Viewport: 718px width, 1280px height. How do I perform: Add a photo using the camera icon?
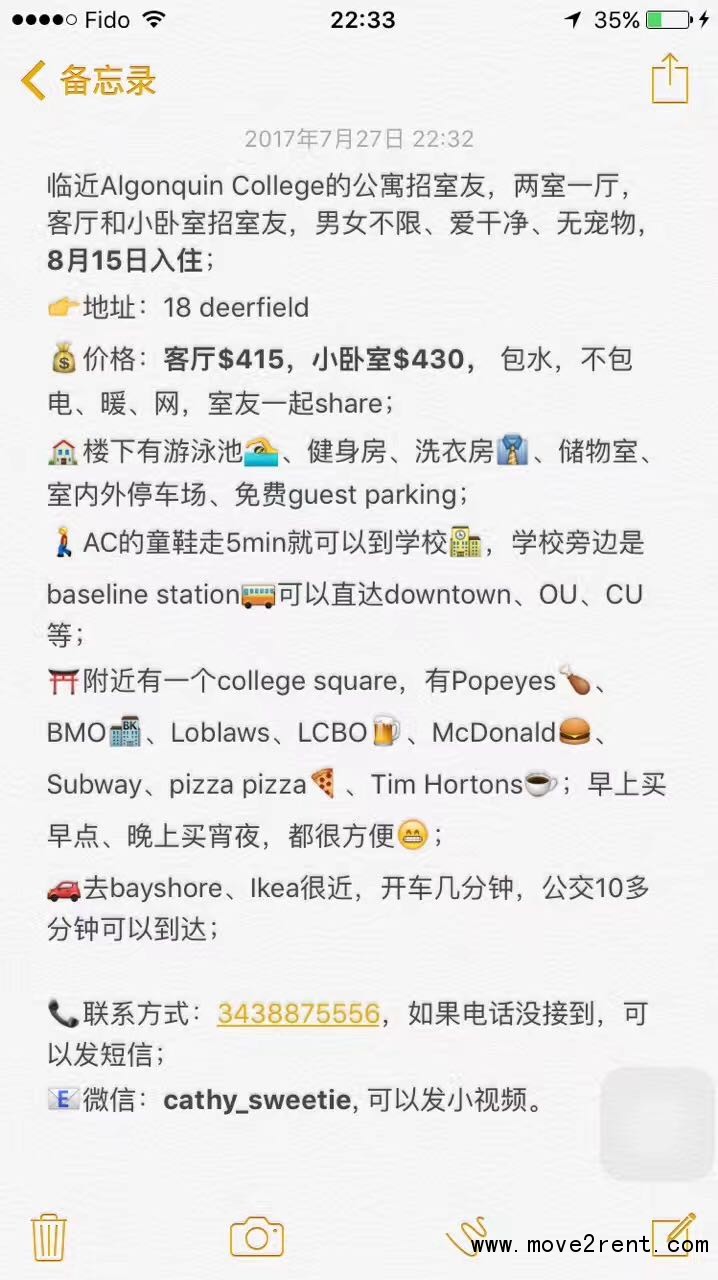tap(257, 1237)
